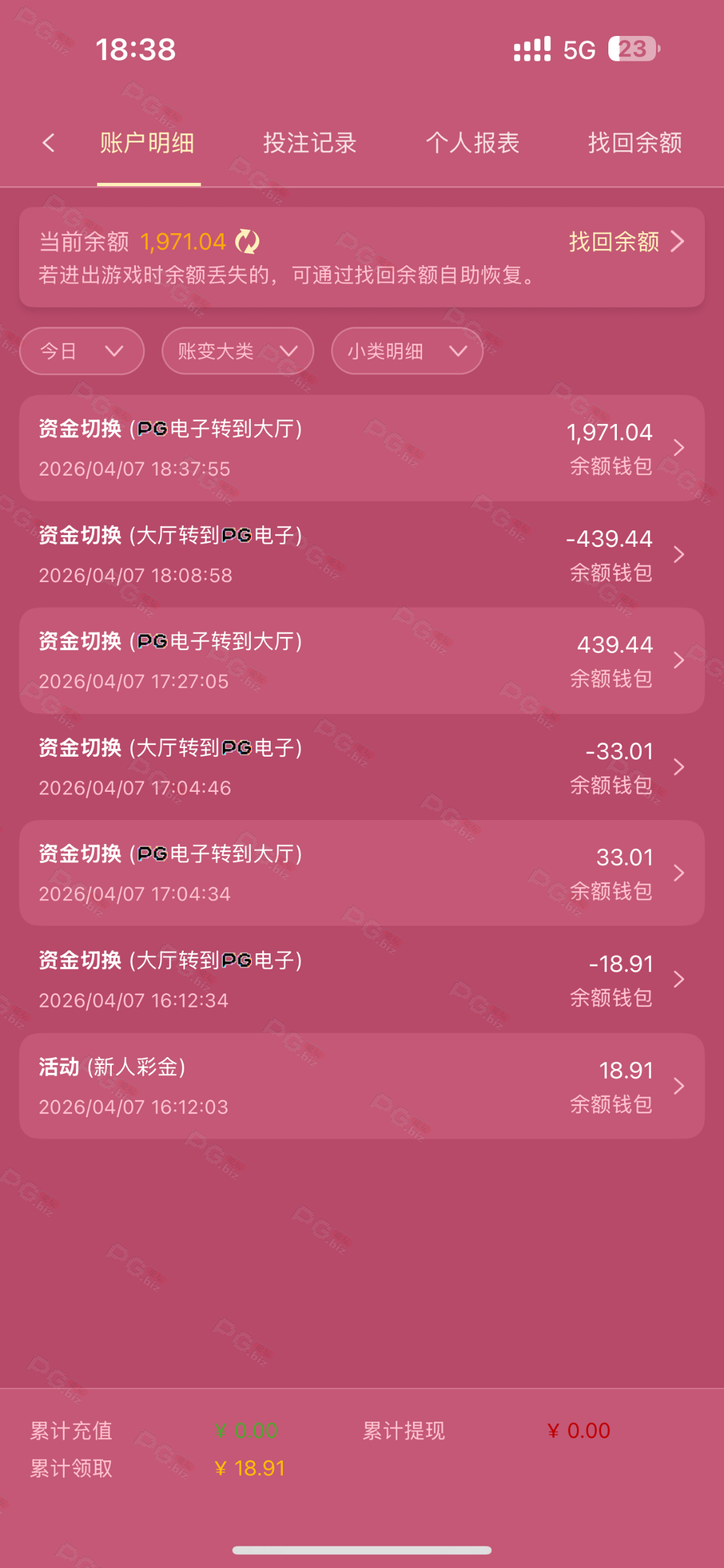
Task: Open the -33.01 transfer record
Action: pos(361,767)
